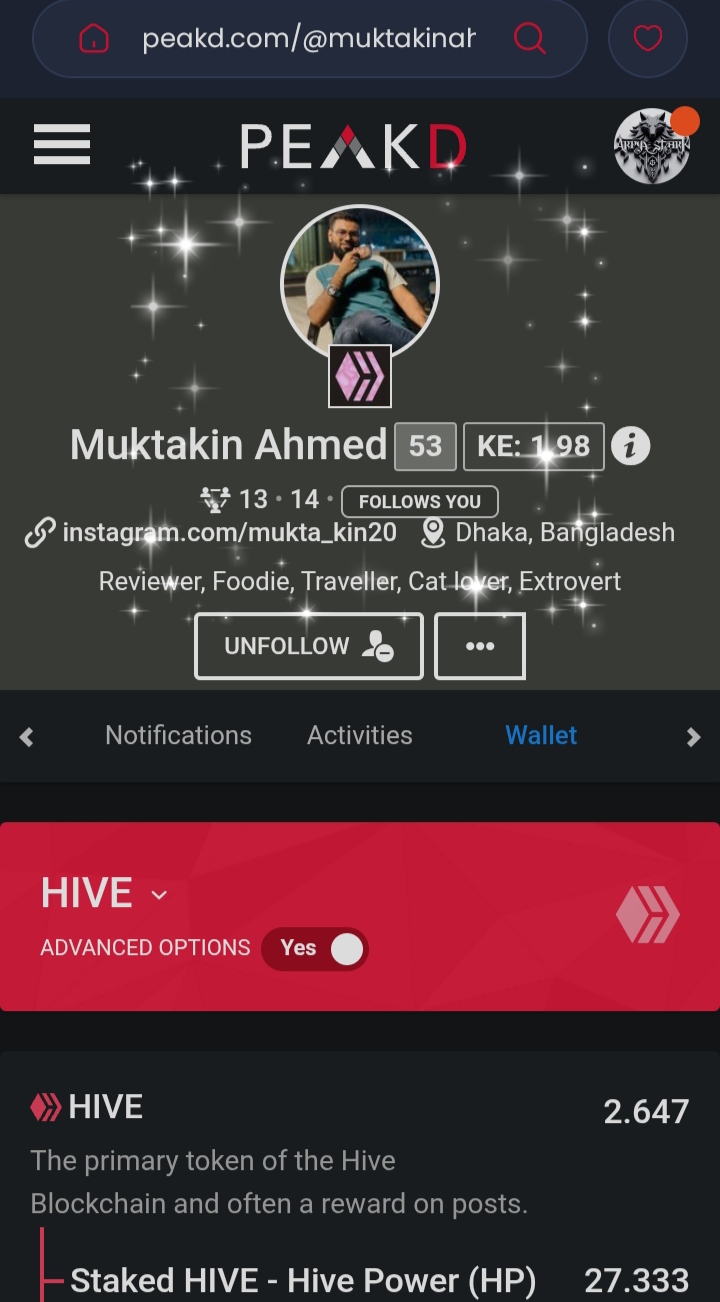Switch to the Activities tab
Viewport: 720px width, 1302px height.
pyautogui.click(x=360, y=735)
